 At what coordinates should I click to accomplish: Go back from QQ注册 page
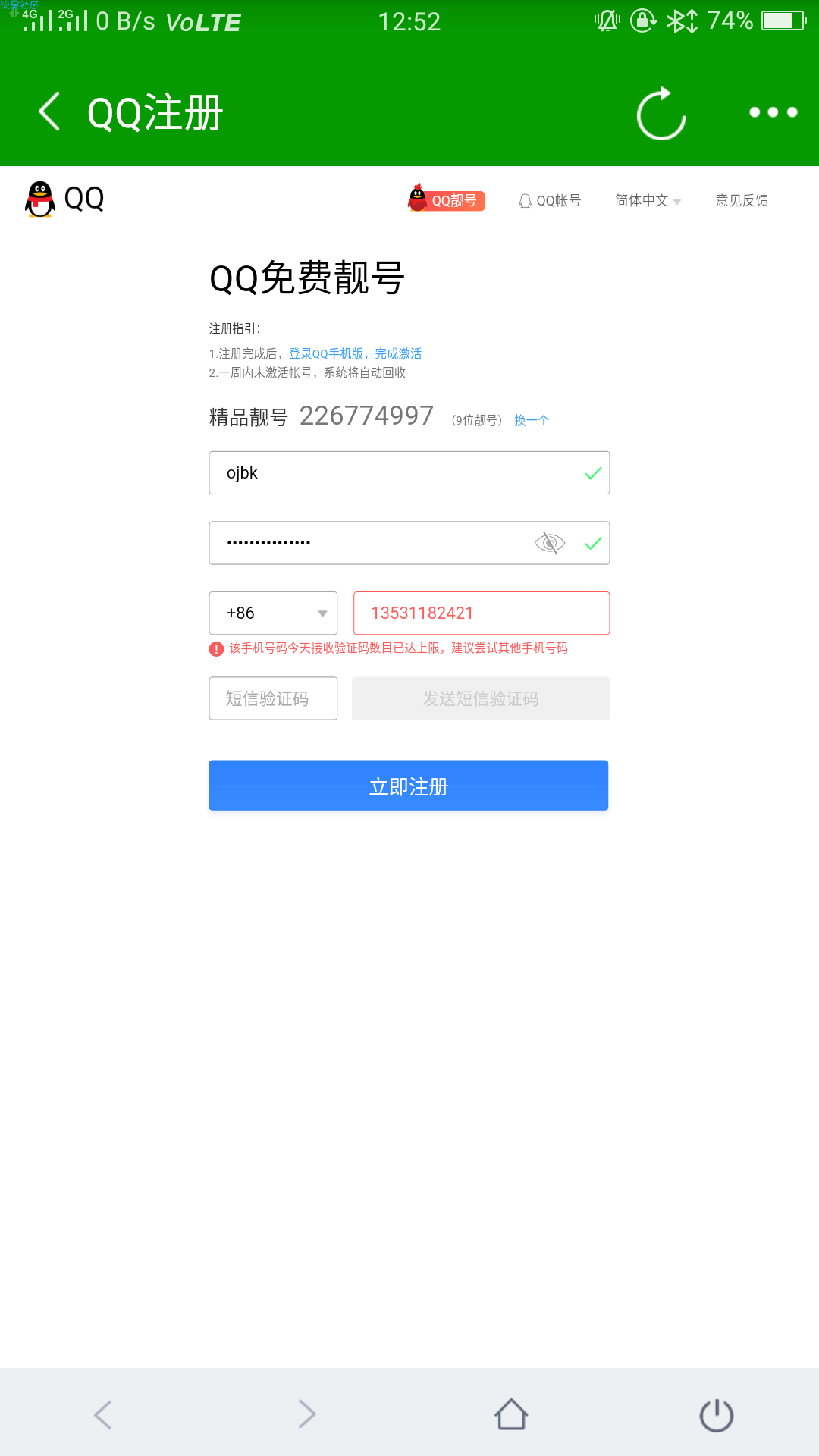coord(50,112)
